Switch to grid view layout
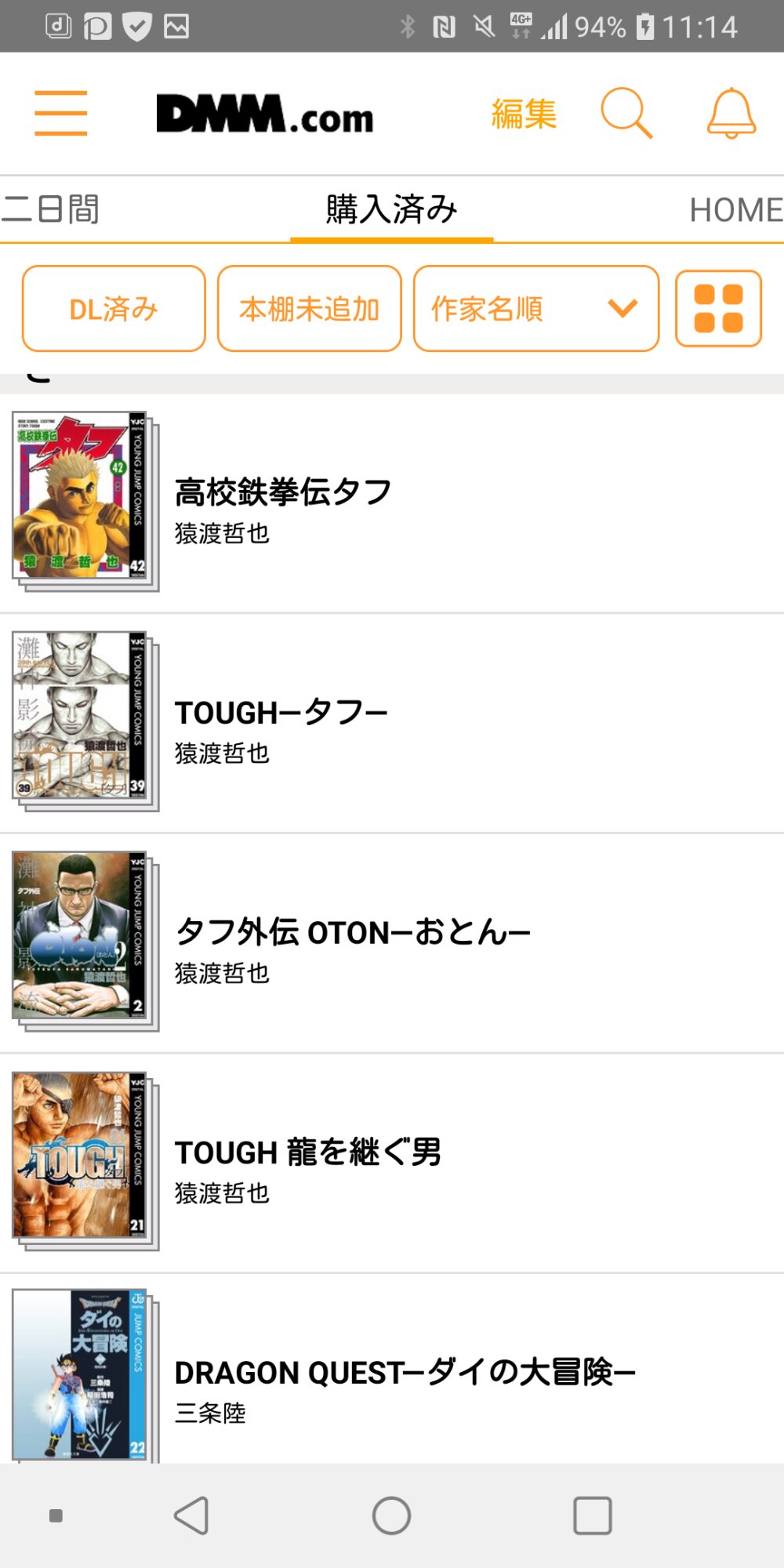Viewport: 784px width, 1568px height. point(718,309)
